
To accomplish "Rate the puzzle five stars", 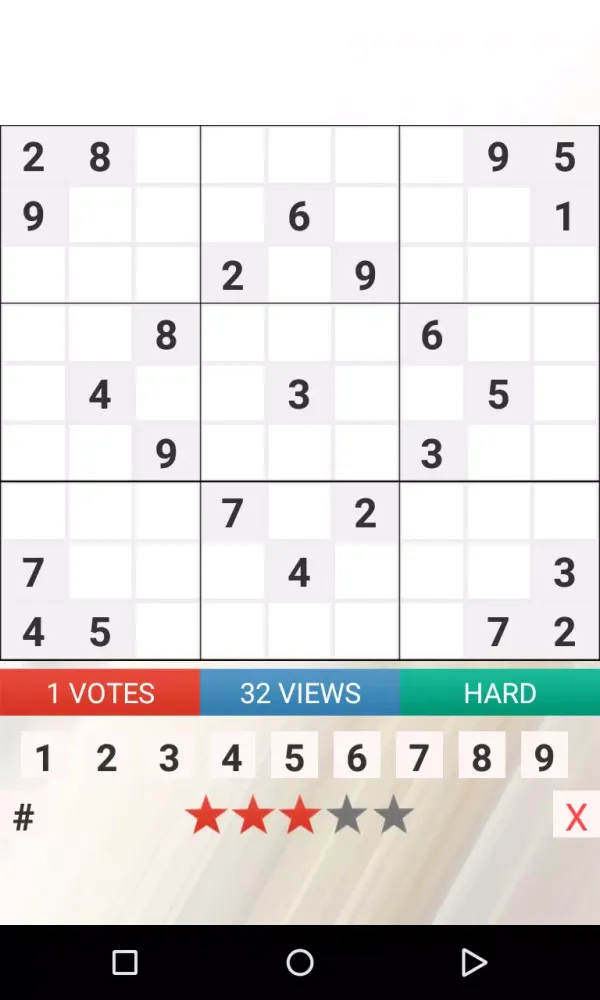I will pos(394,816).
